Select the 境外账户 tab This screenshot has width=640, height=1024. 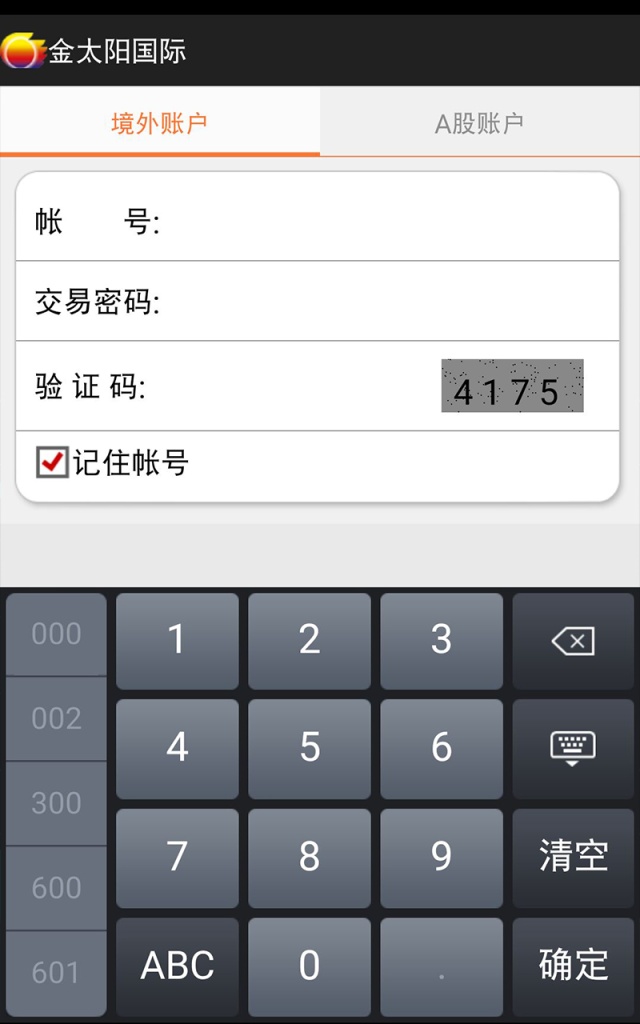click(x=160, y=123)
